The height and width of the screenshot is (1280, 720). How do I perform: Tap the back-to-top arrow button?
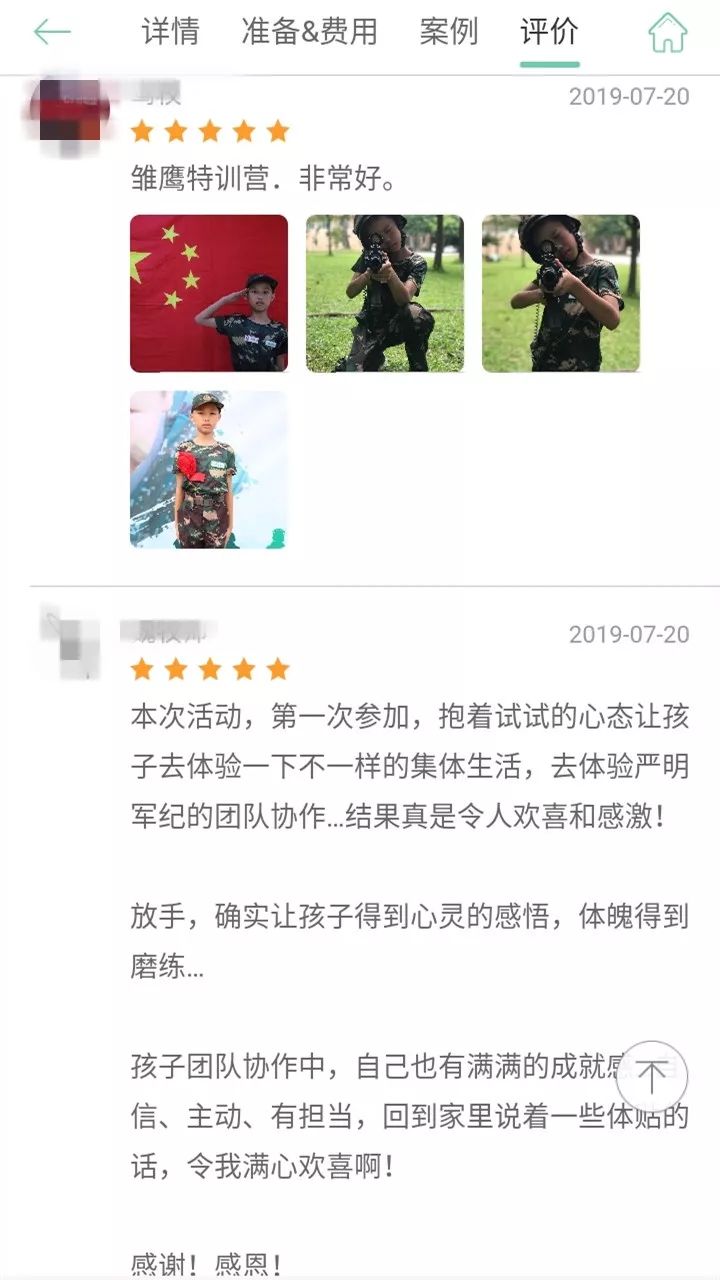tap(651, 1077)
